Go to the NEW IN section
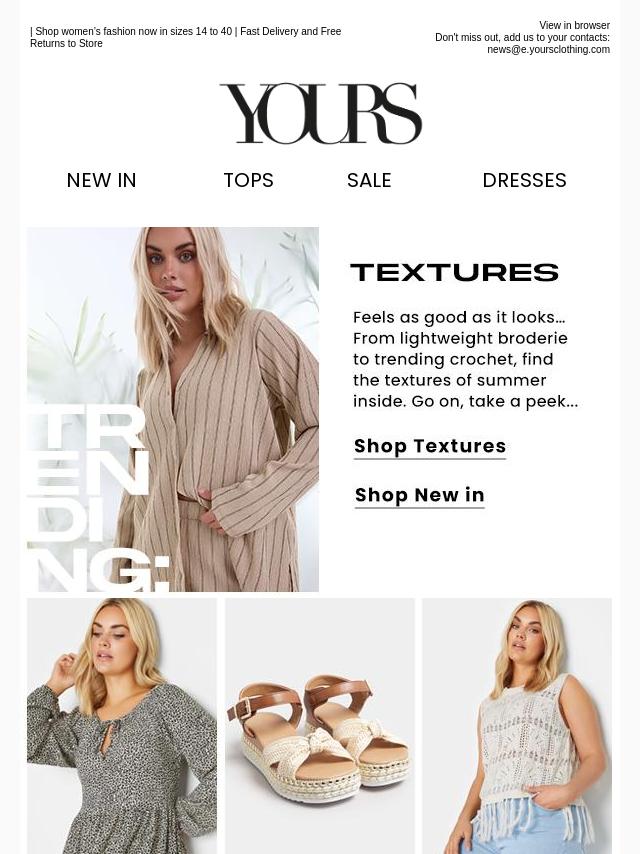Screen dimensions: 640x854 (x=101, y=180)
